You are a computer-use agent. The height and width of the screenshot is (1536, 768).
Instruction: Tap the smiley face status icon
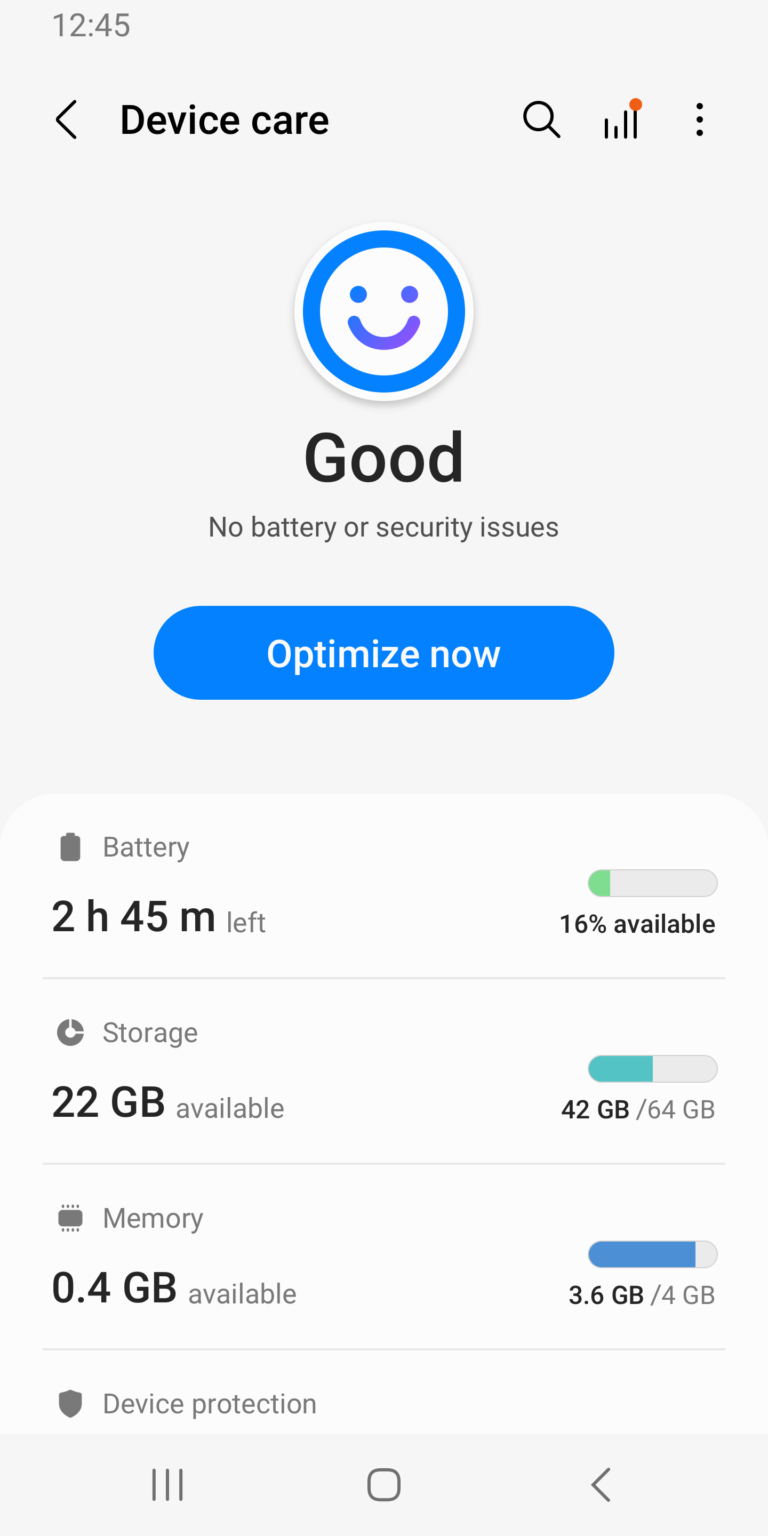point(383,310)
